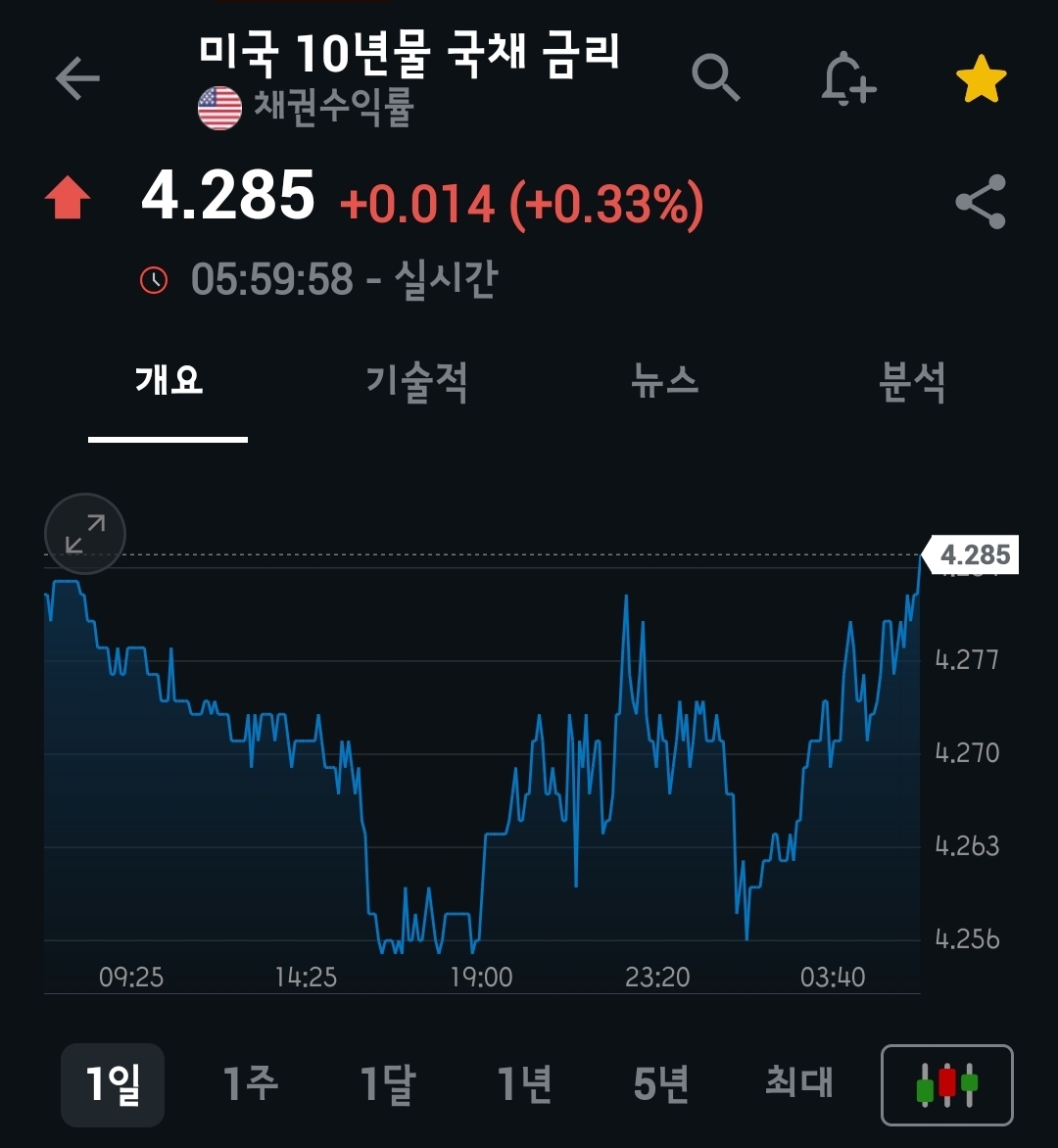The image size is (1058, 1148).
Task: Open the search magnifier icon
Action: [x=715, y=76]
